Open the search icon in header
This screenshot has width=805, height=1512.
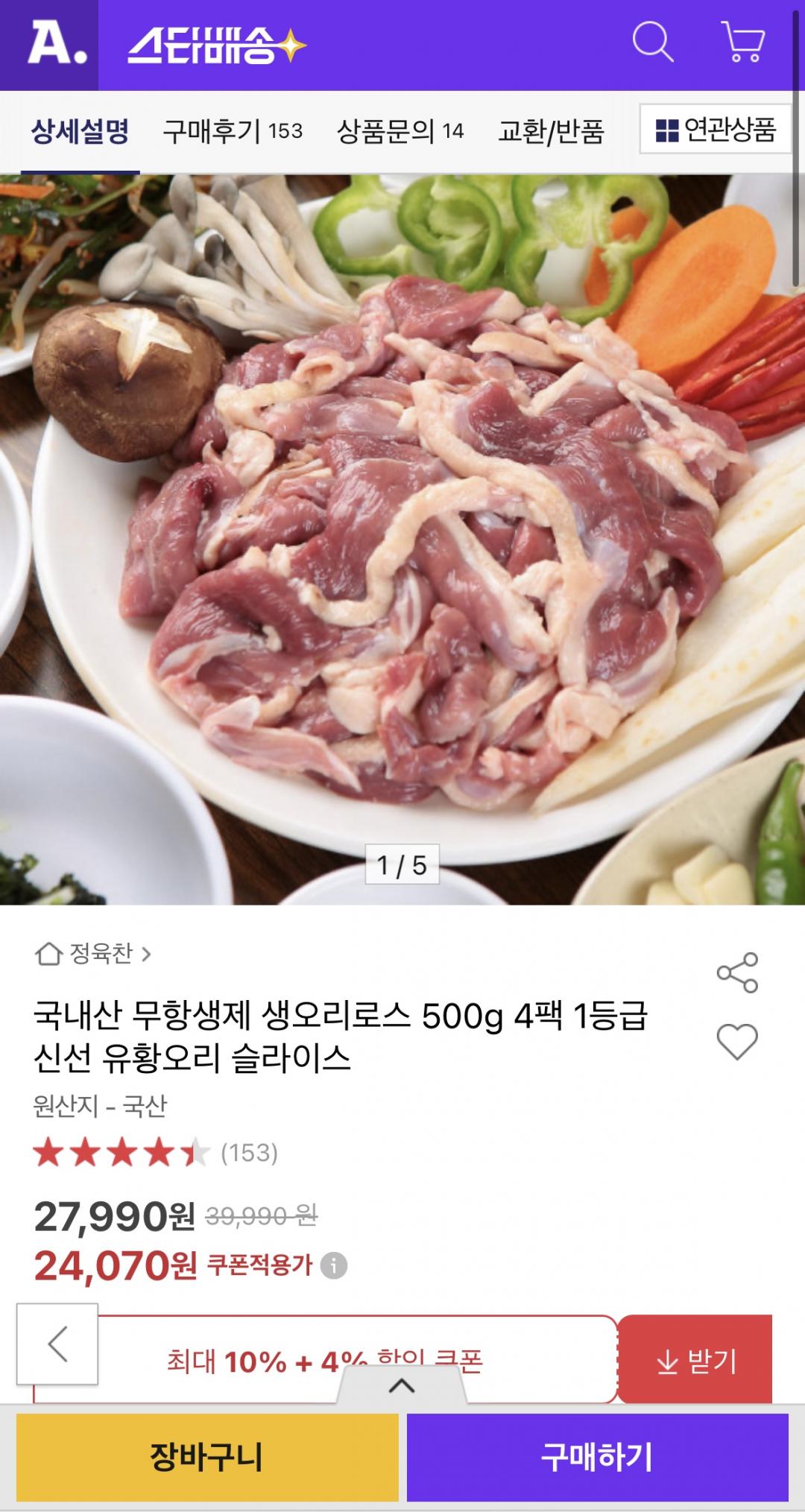(x=652, y=42)
